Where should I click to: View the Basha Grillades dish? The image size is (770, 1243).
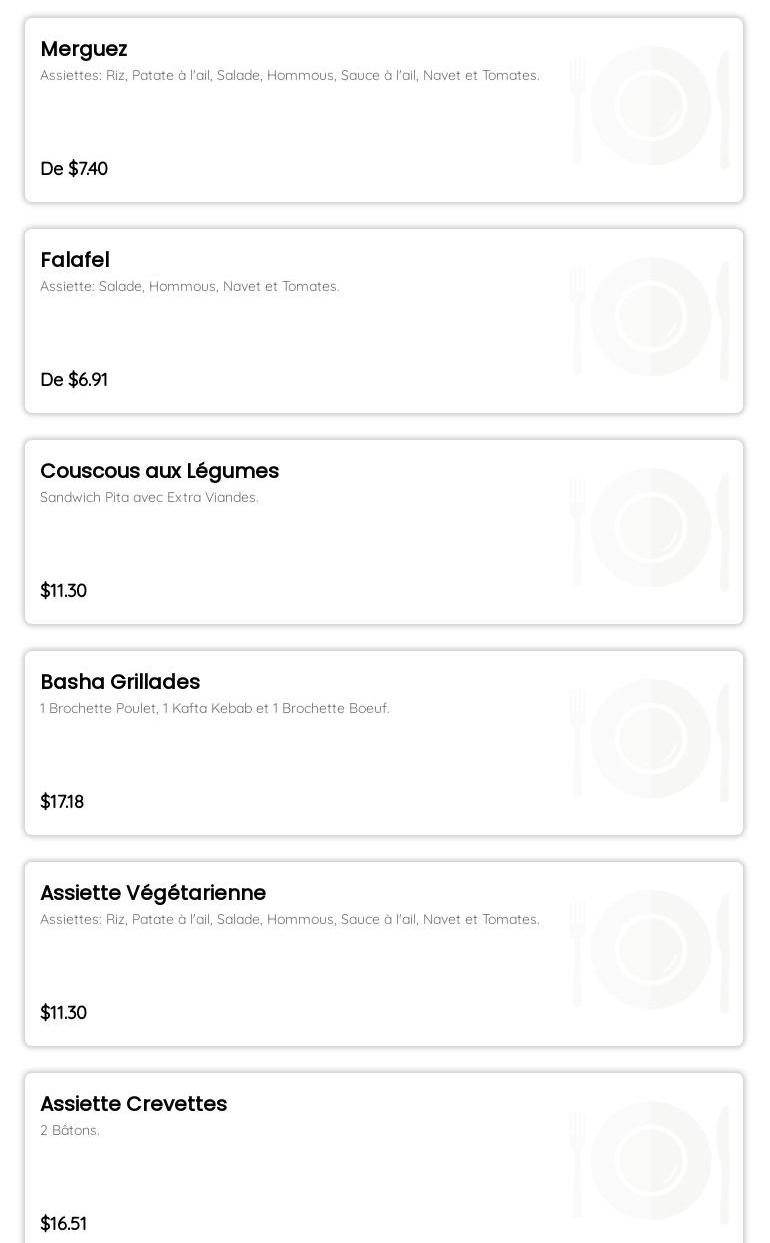click(x=384, y=743)
